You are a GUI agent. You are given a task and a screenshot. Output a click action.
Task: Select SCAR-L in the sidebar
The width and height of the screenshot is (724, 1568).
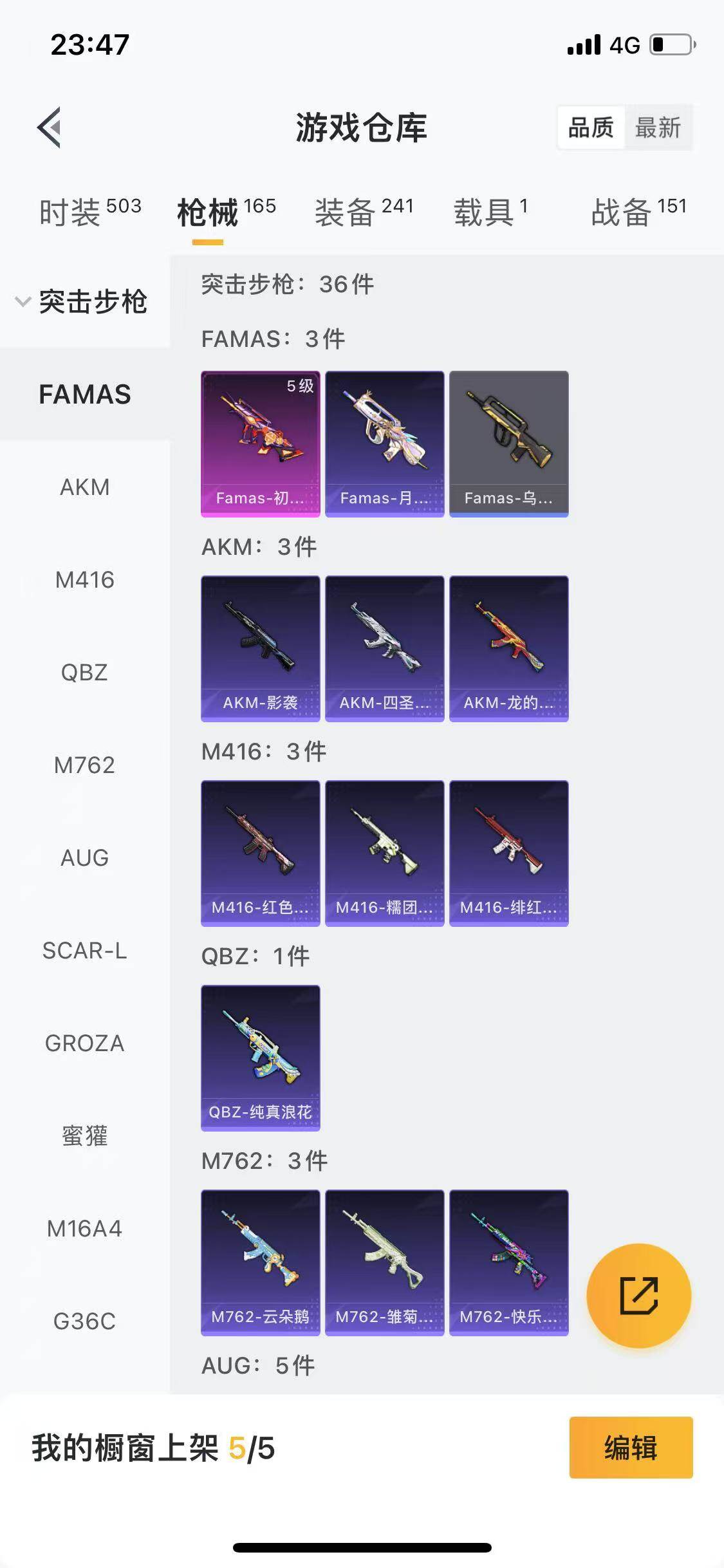84,951
